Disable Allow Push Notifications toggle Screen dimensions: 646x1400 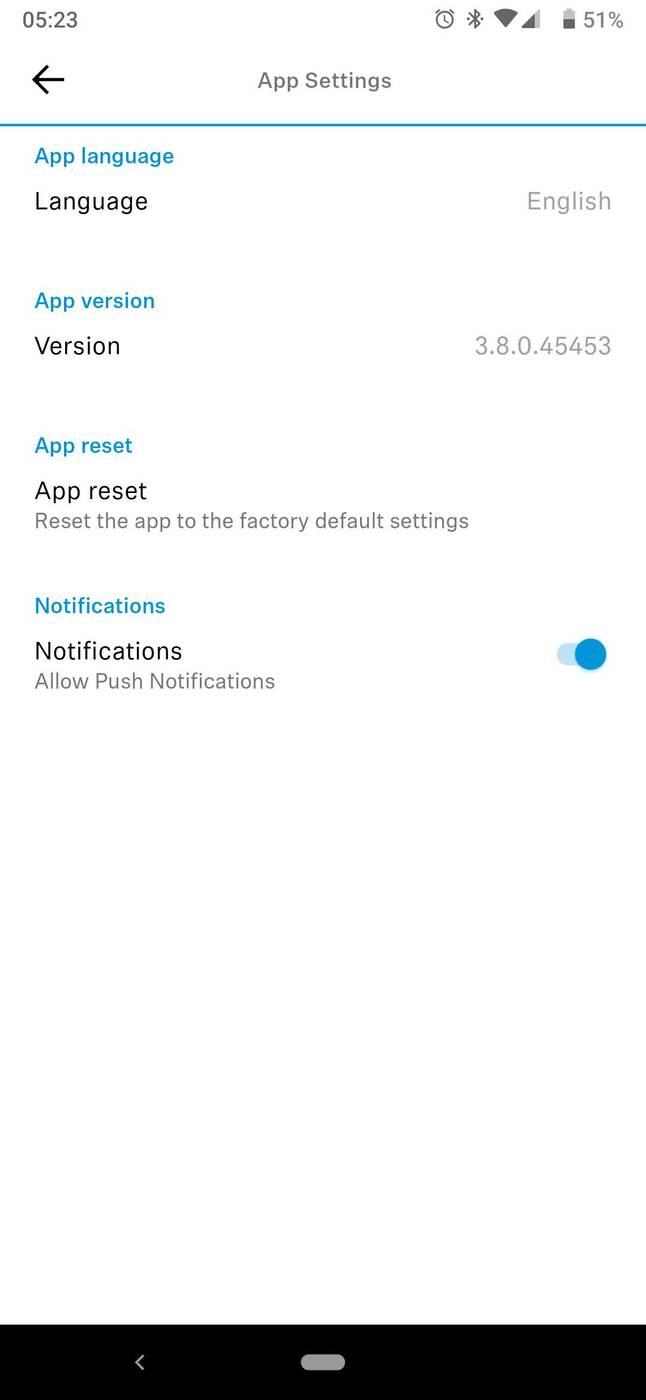click(x=582, y=655)
